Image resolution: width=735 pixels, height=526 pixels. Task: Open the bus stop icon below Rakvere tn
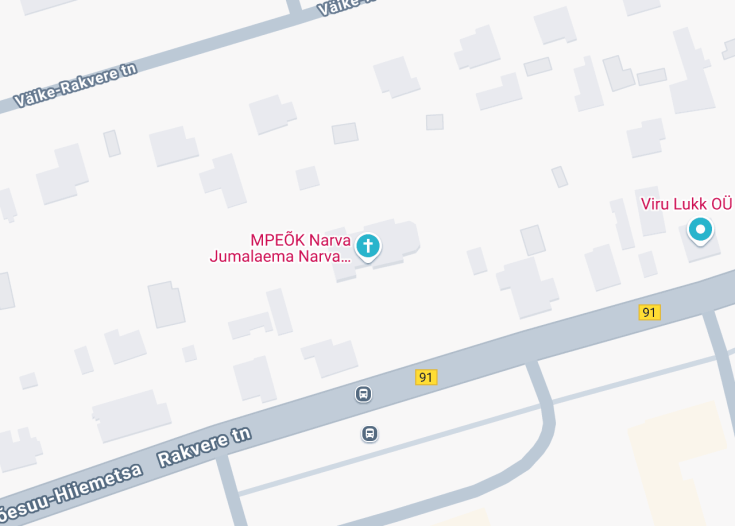click(370, 434)
